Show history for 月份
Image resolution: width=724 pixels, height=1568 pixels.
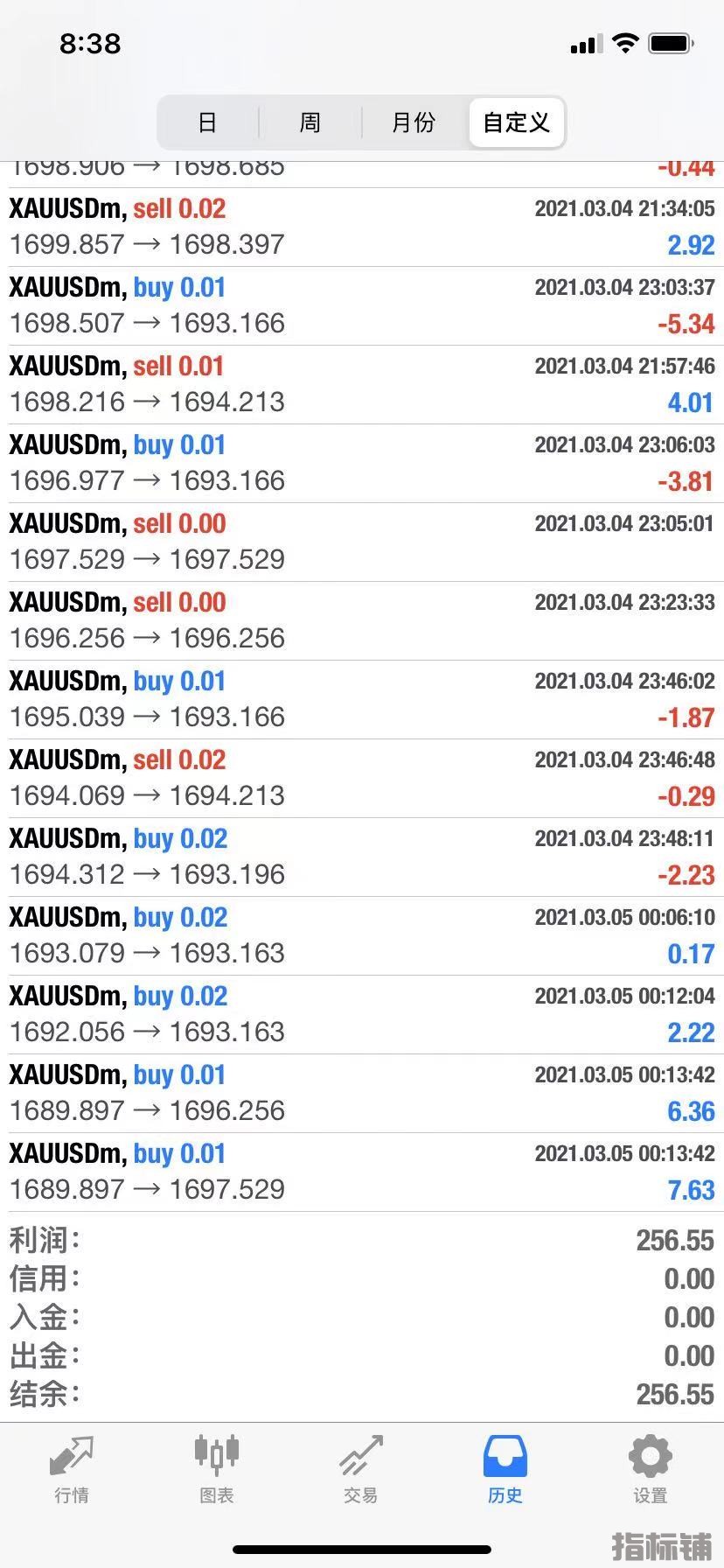tap(414, 122)
